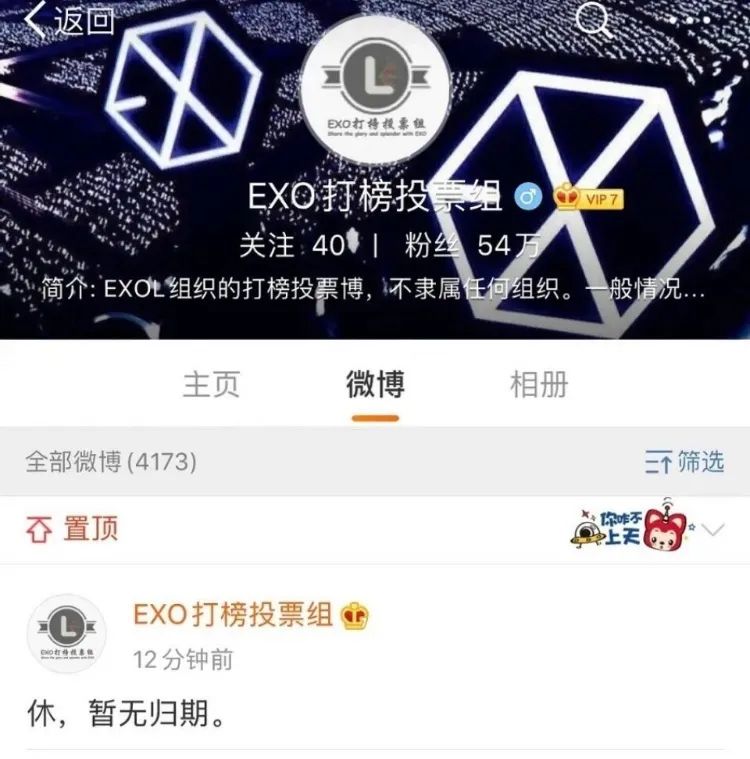Open the 关注 40 following list
The height and width of the screenshot is (759, 750).
[292, 245]
